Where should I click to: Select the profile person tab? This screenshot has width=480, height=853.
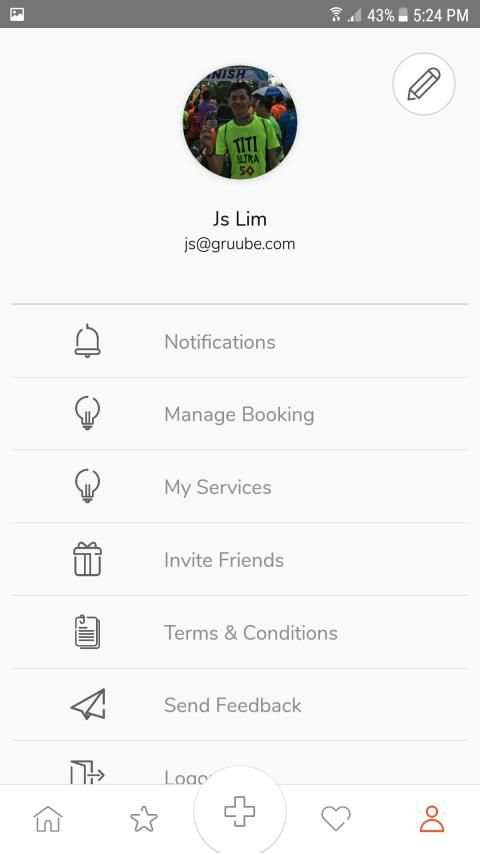pyautogui.click(x=432, y=819)
